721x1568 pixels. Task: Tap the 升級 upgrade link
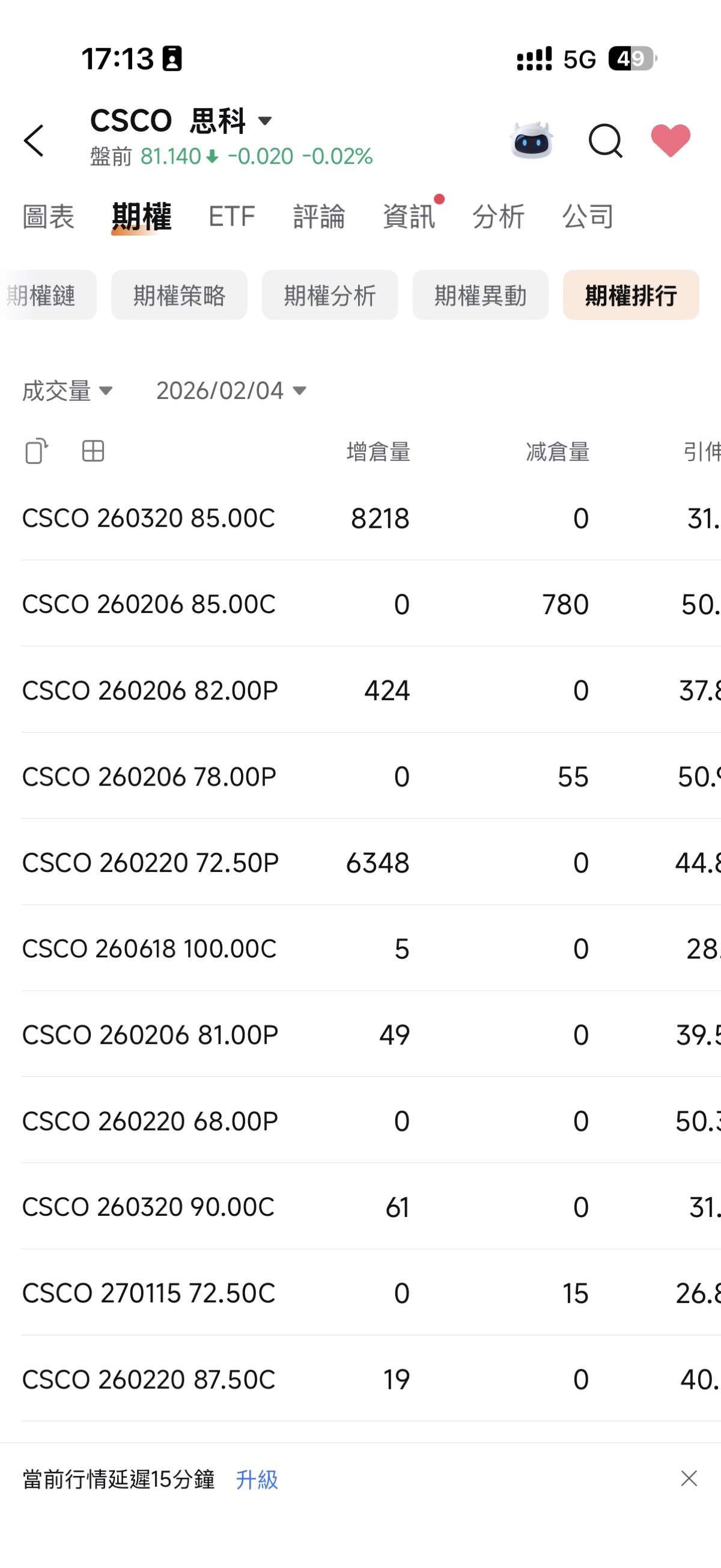coord(257,1479)
